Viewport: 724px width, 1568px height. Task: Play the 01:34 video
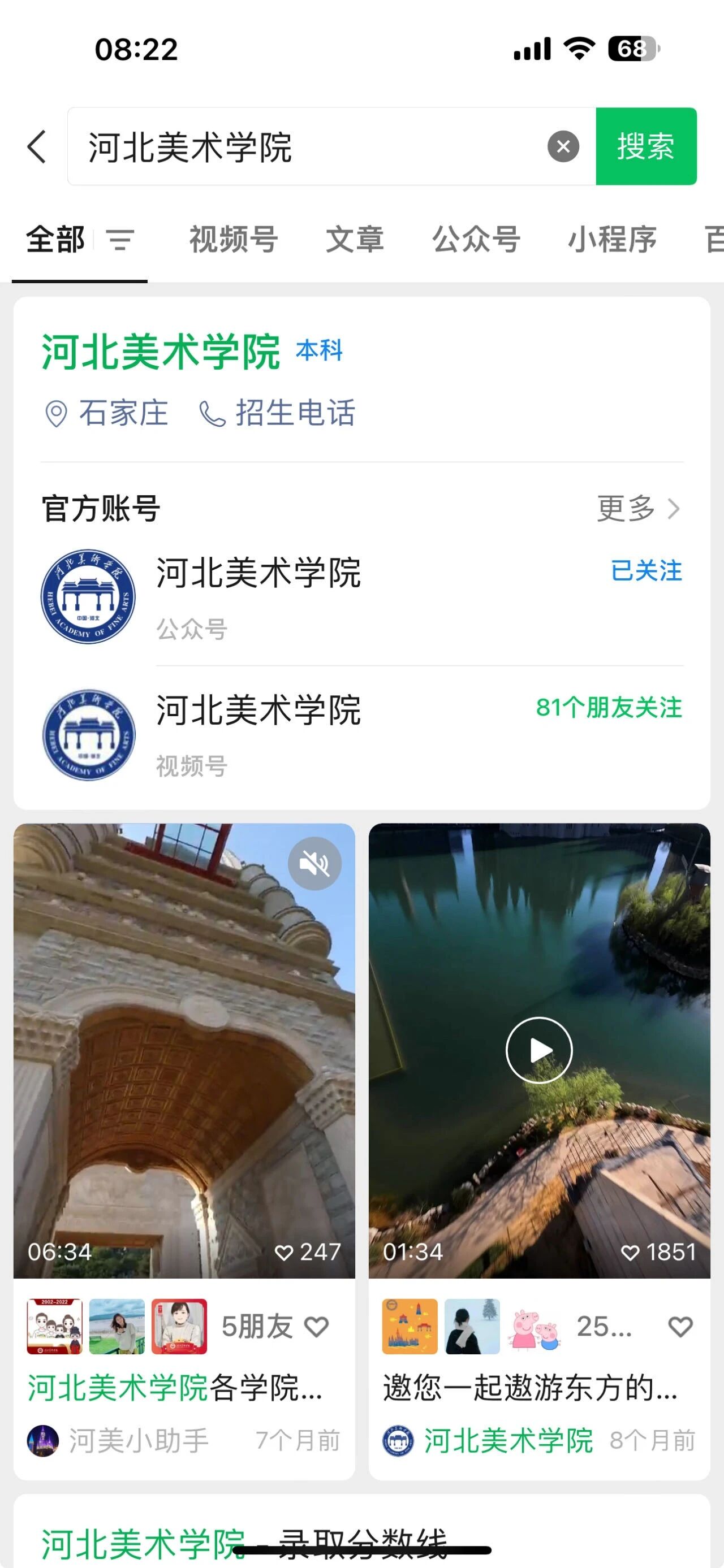click(539, 1050)
